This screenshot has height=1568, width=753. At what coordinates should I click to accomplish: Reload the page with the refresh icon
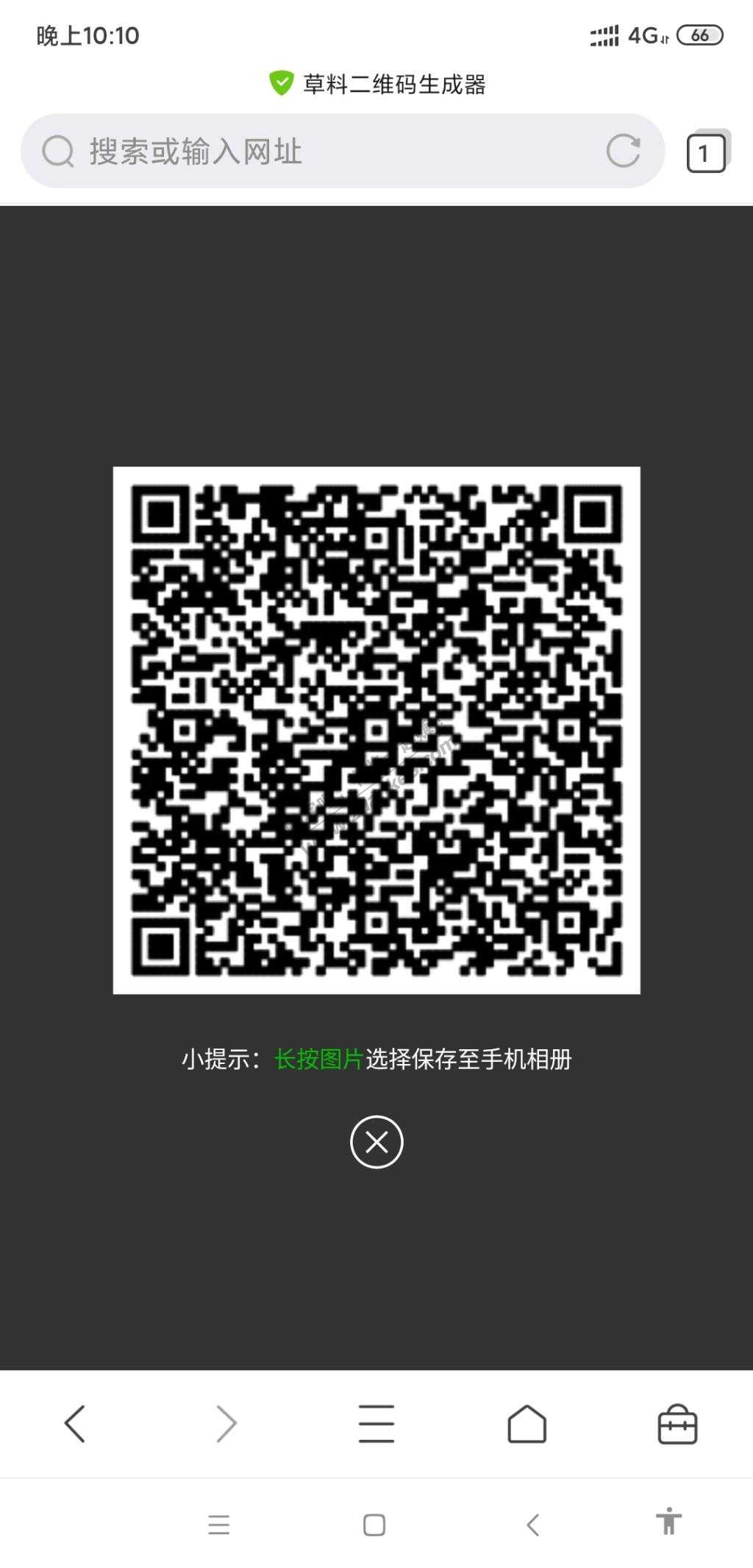pos(623,151)
